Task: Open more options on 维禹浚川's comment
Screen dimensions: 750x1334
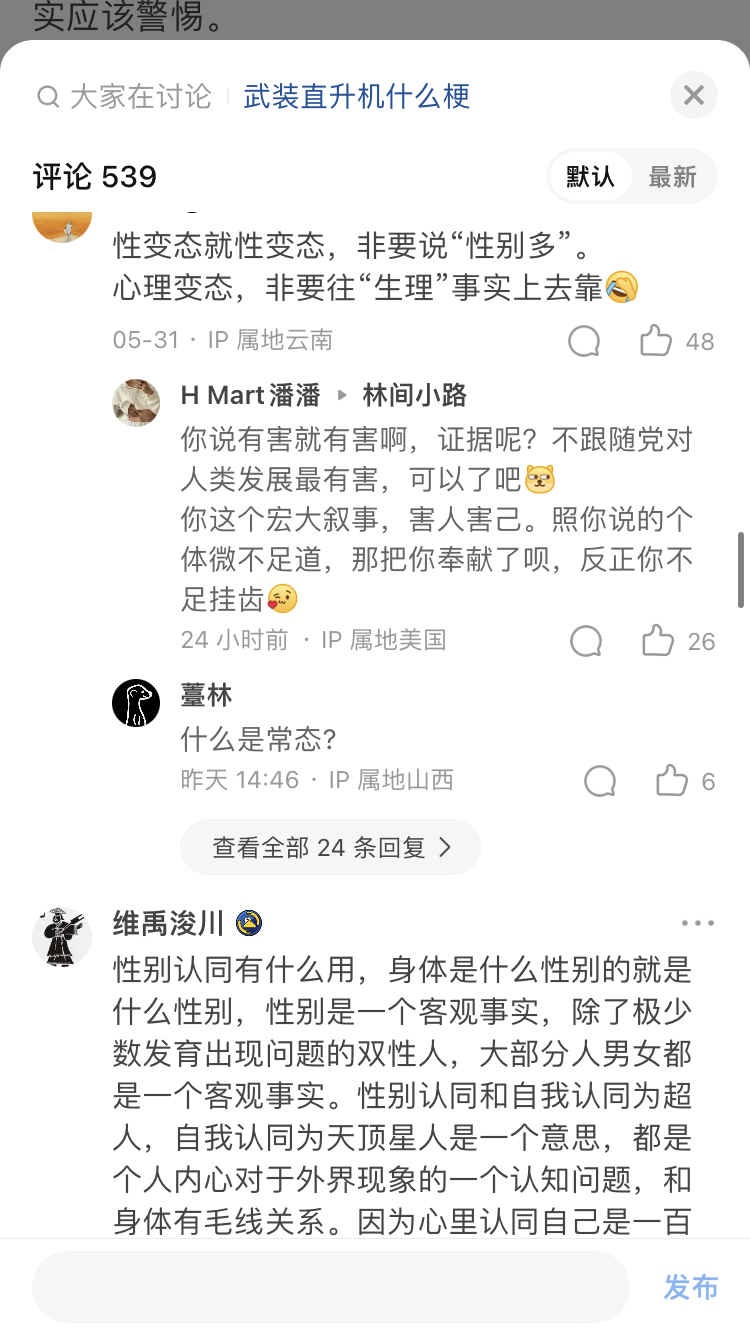Action: pyautogui.click(x=698, y=923)
